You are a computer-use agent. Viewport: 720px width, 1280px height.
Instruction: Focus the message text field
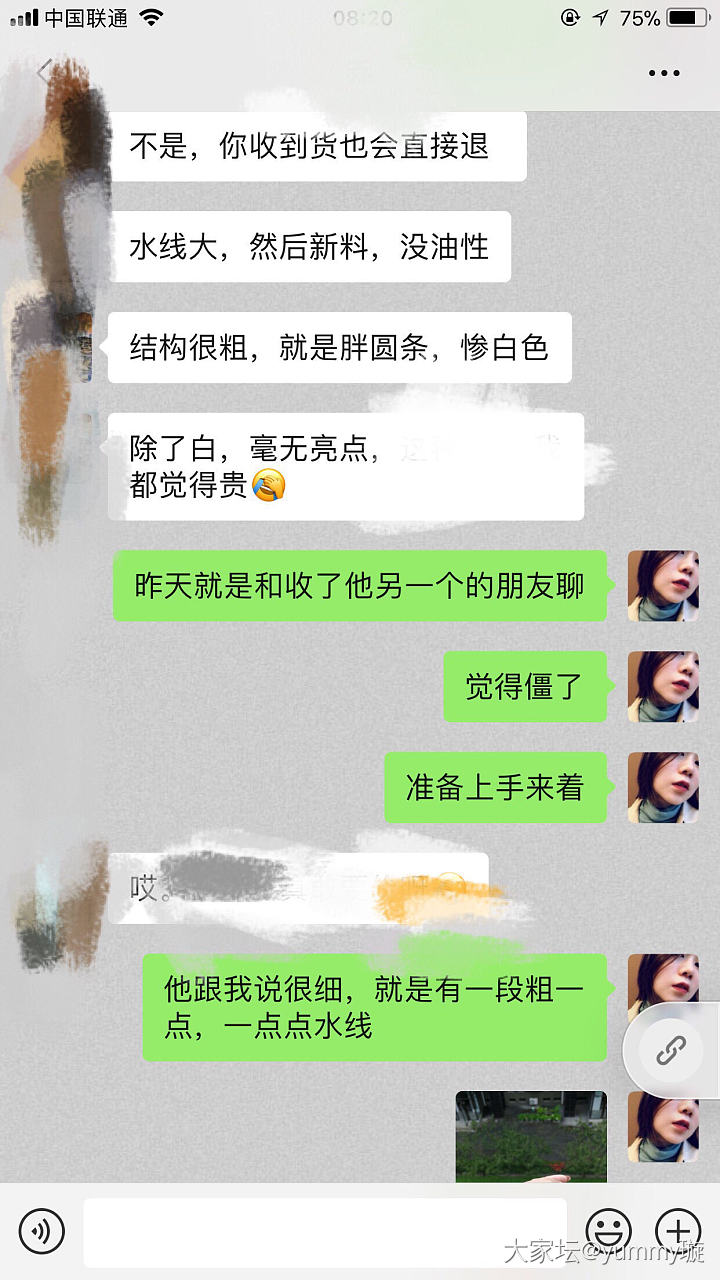click(324, 1230)
